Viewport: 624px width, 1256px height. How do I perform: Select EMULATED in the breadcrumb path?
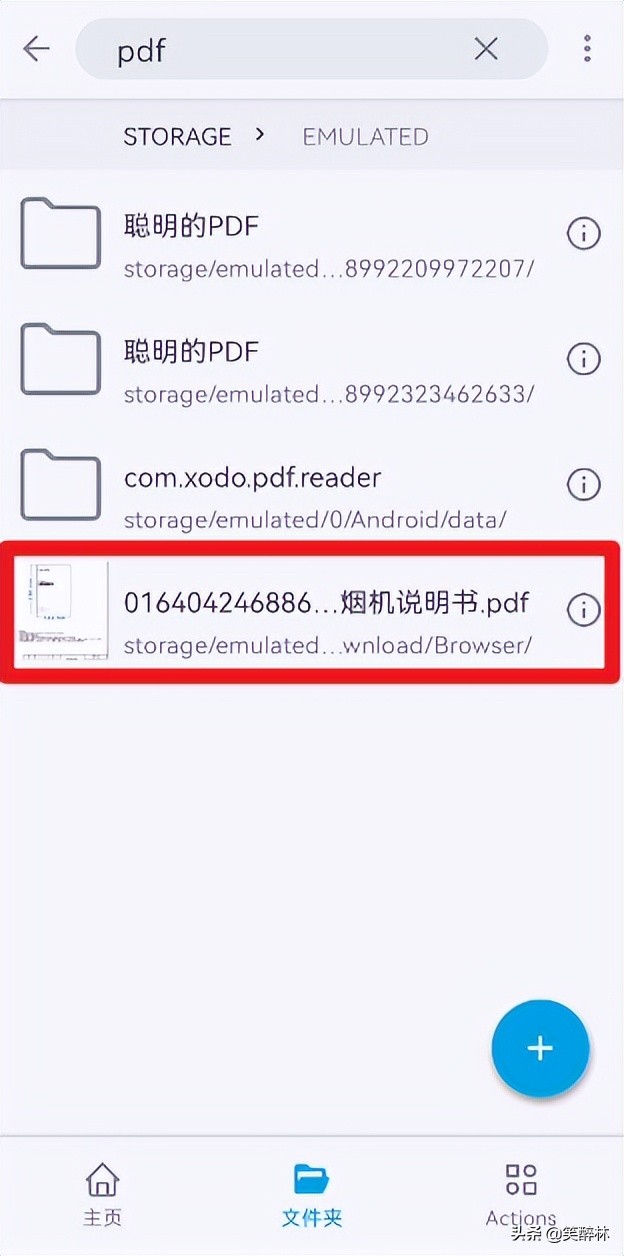366,137
